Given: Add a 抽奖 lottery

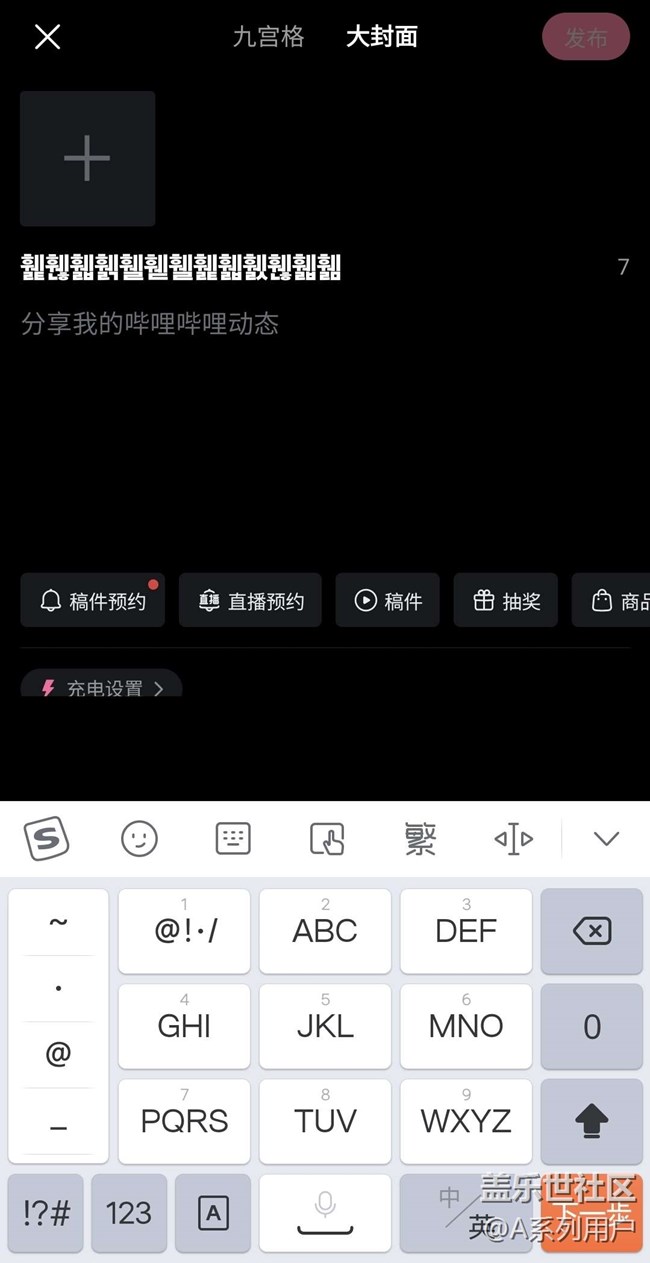Looking at the screenshot, I should (505, 600).
